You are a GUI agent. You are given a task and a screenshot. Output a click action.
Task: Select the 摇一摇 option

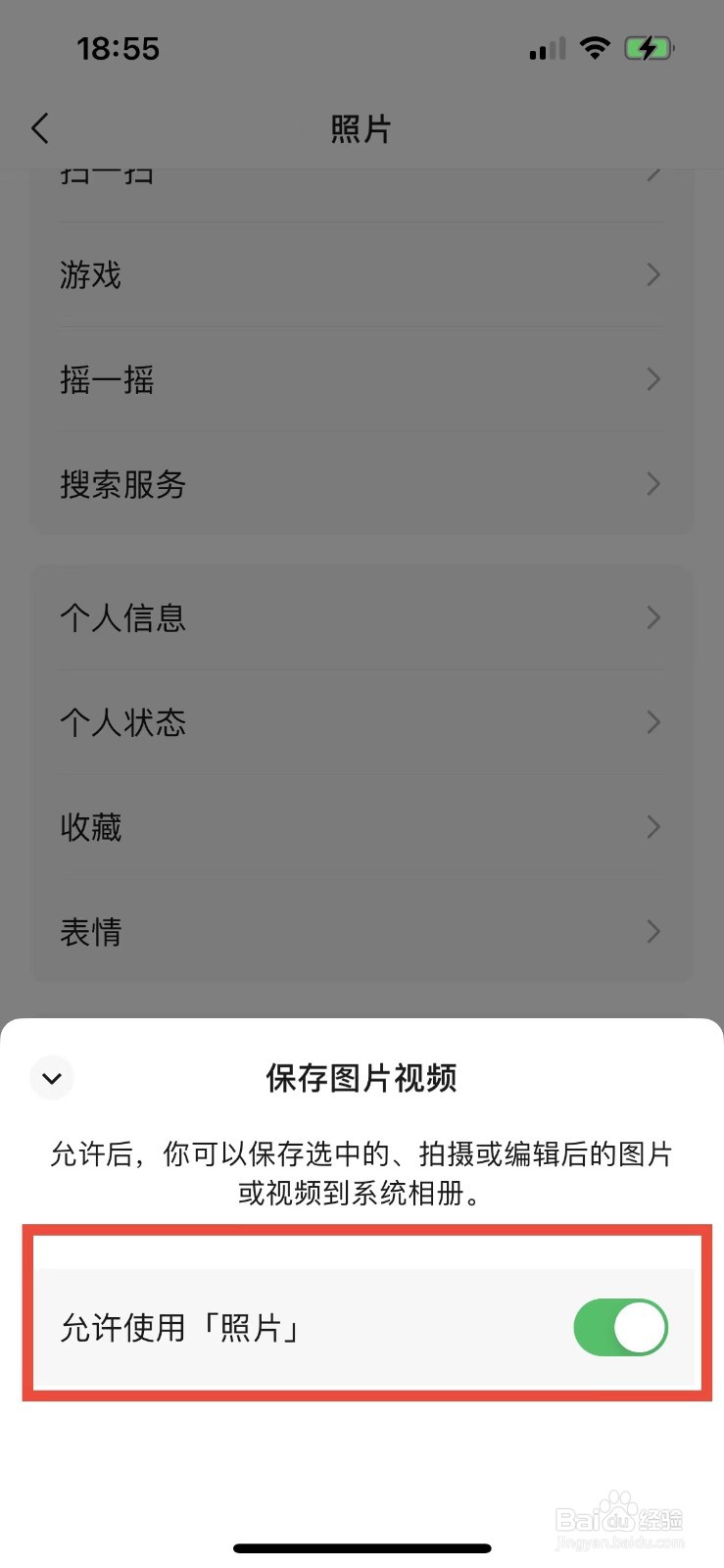362,379
